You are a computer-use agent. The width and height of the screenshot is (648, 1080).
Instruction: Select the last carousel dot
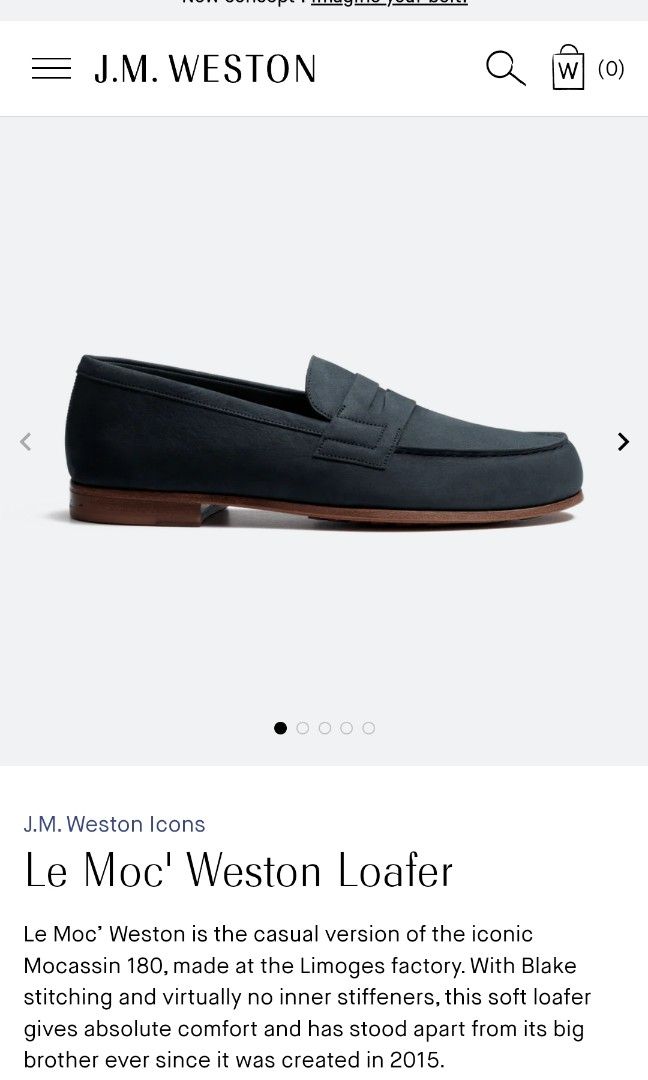click(x=369, y=728)
